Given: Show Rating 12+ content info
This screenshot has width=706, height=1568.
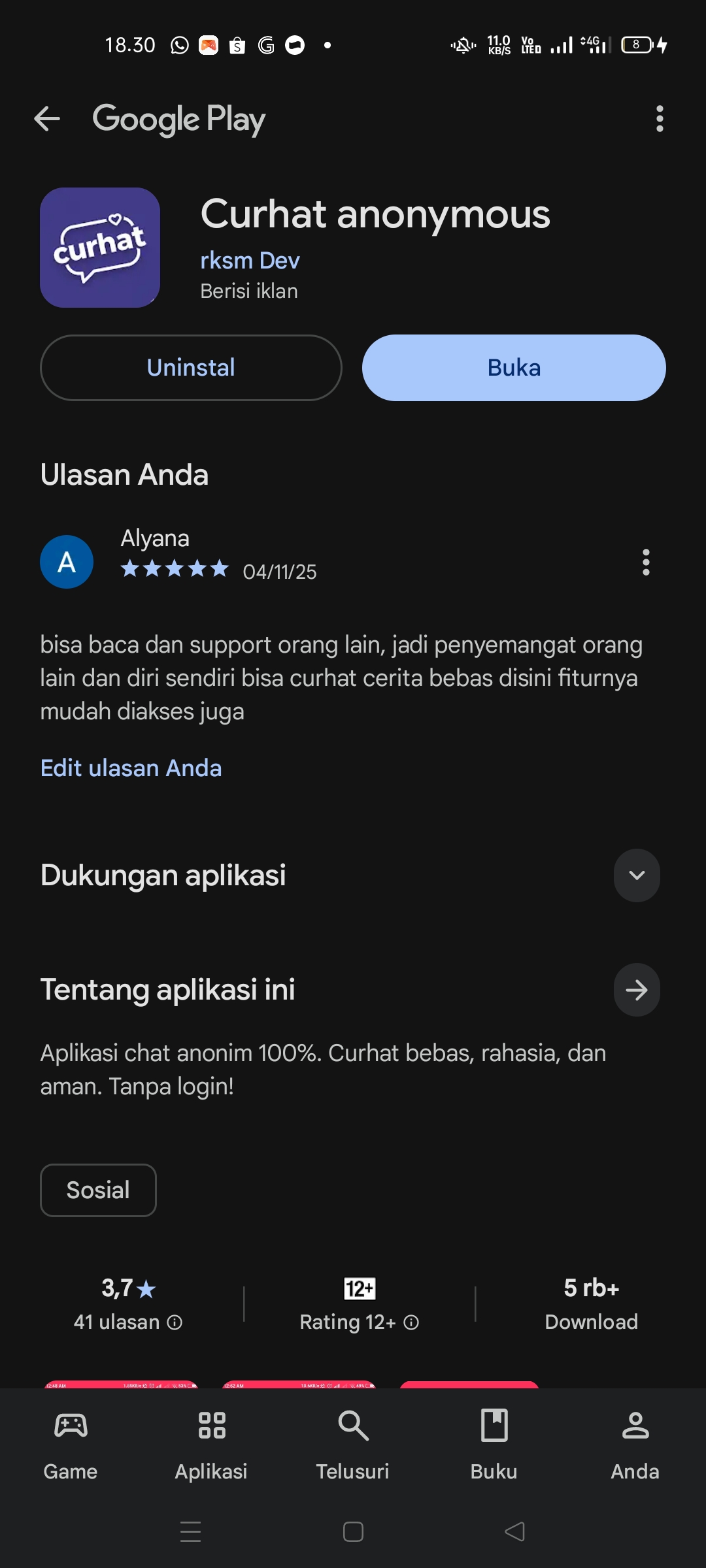Looking at the screenshot, I should [x=411, y=1322].
